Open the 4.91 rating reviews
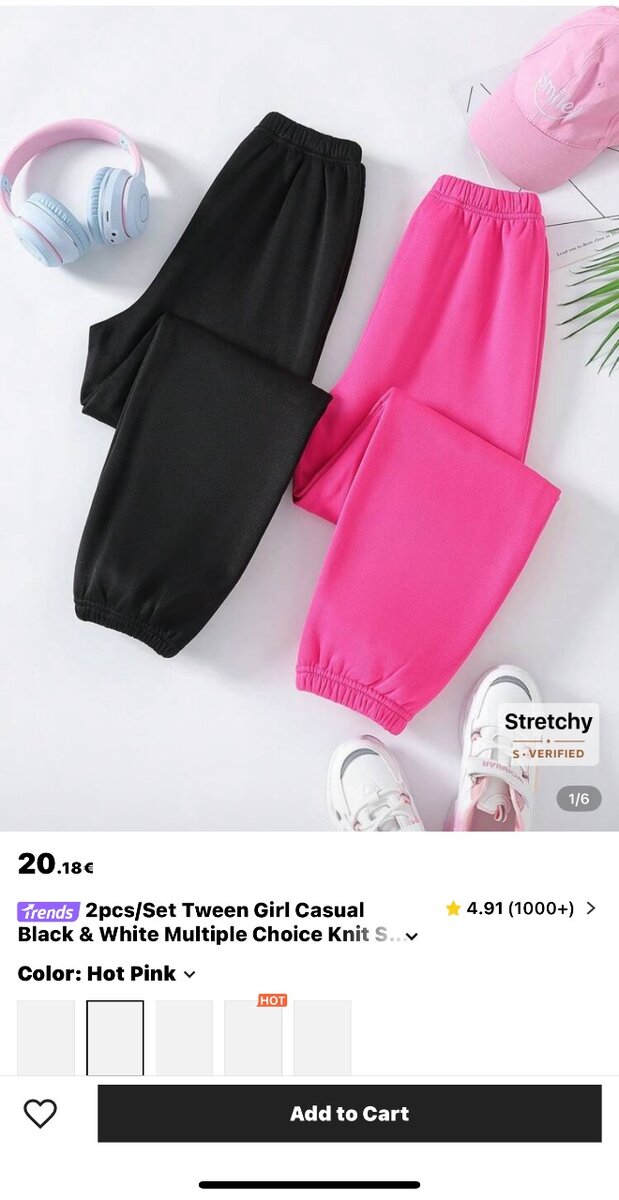Screen dimensions: 619x1200 pos(520,908)
